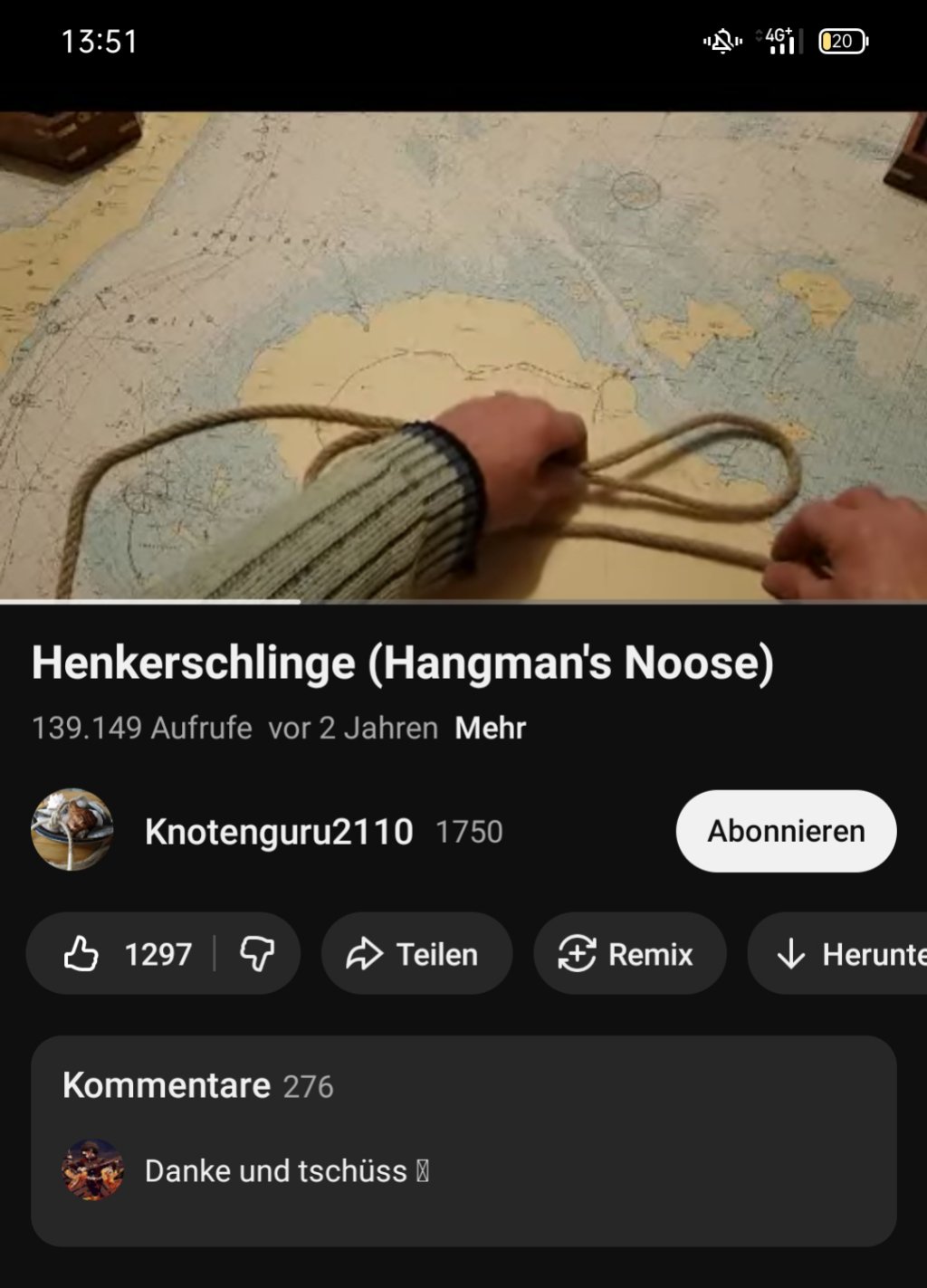Expand the description with Mehr
927x1288 pixels.
coord(490,728)
